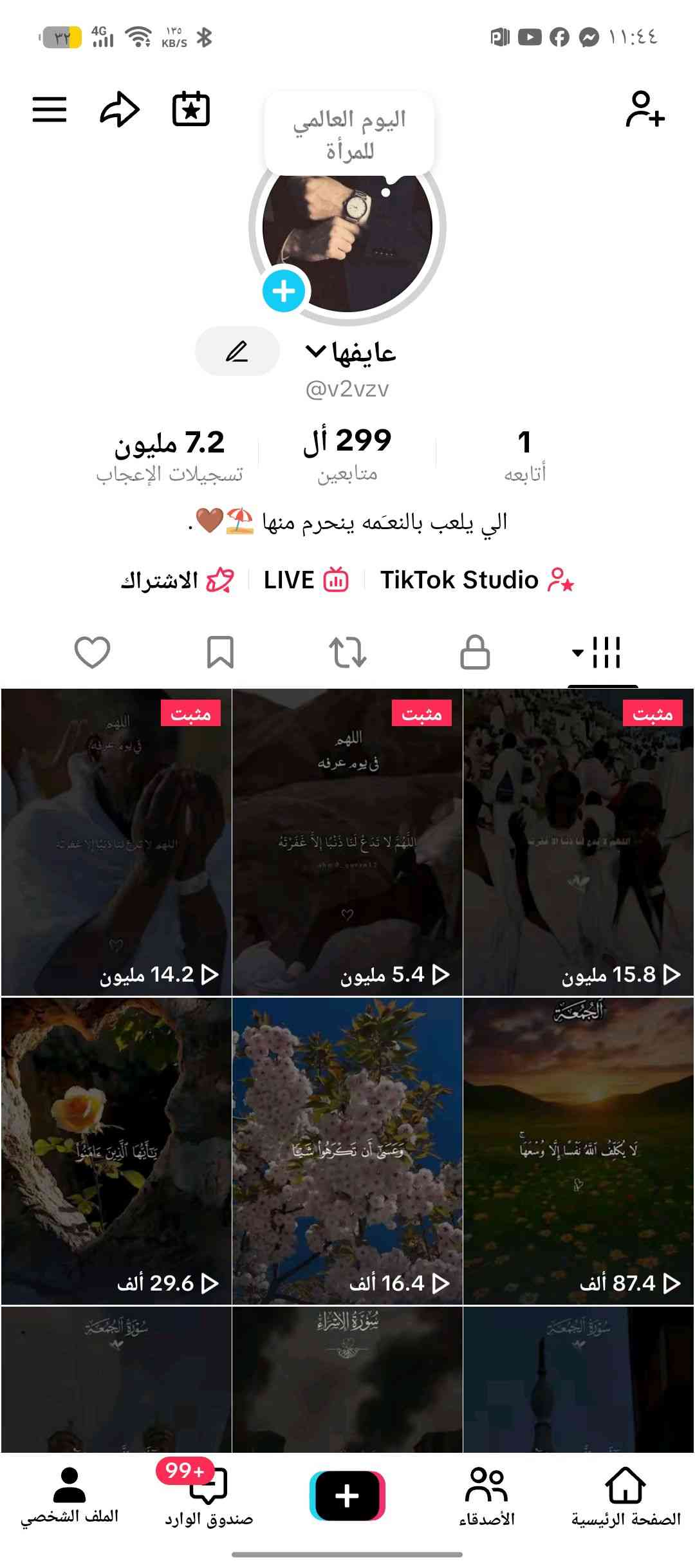Switch to the saved bookmarks tab
Image resolution: width=695 pixels, height=1568 pixels.
[220, 652]
